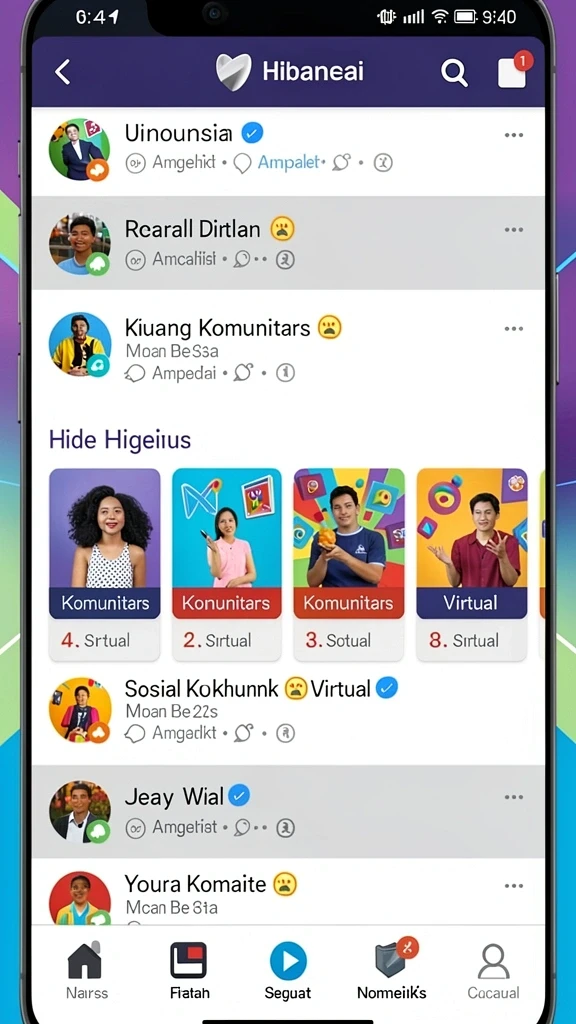Open more options for Uinounsia
Screen dimensions: 576x1024
coord(513,135)
